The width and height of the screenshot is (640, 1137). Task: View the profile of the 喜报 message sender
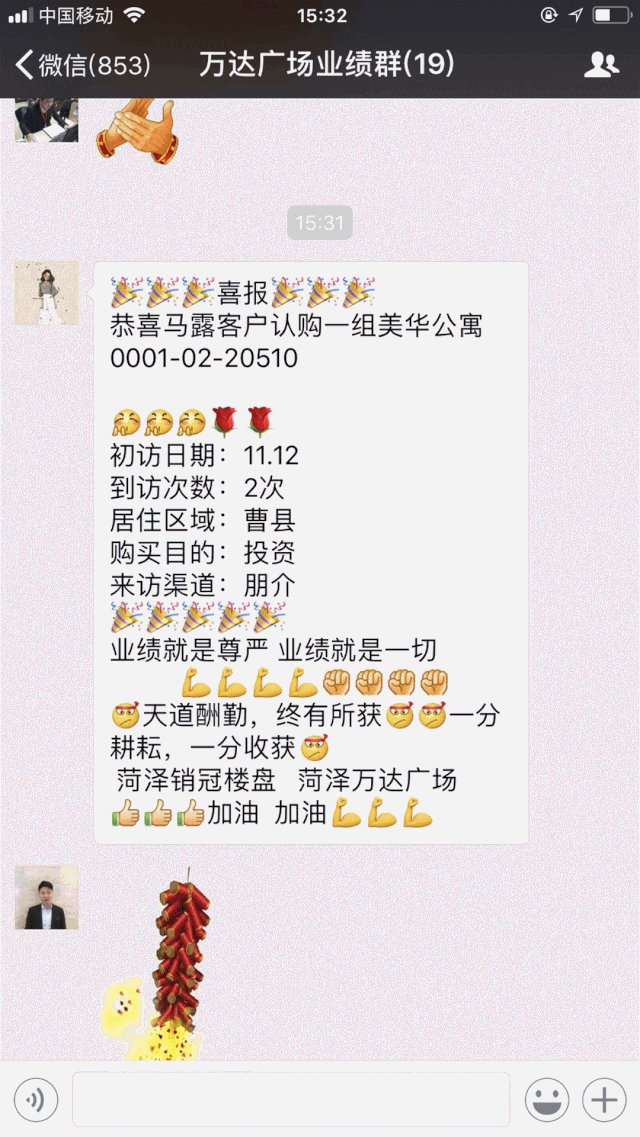point(46,294)
